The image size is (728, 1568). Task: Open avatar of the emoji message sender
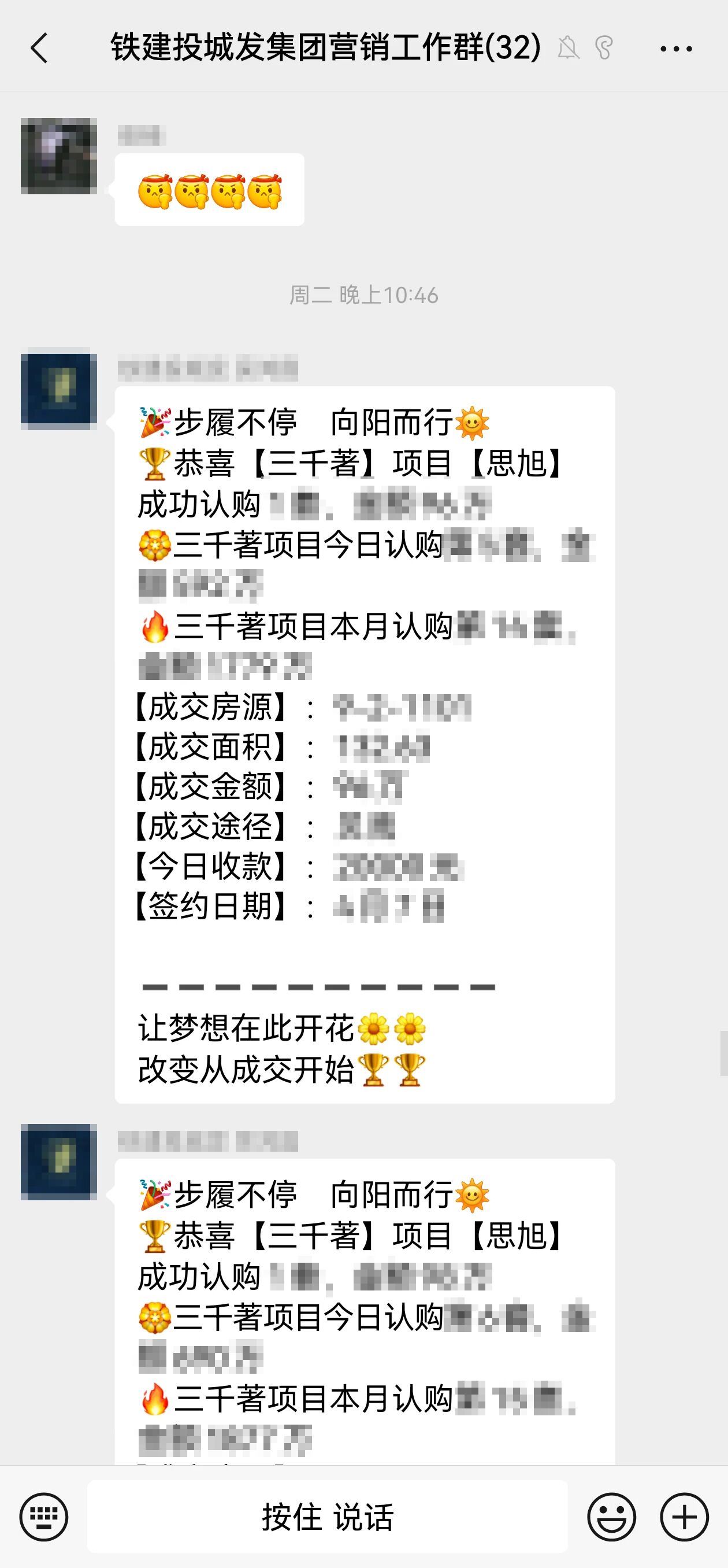click(x=59, y=156)
